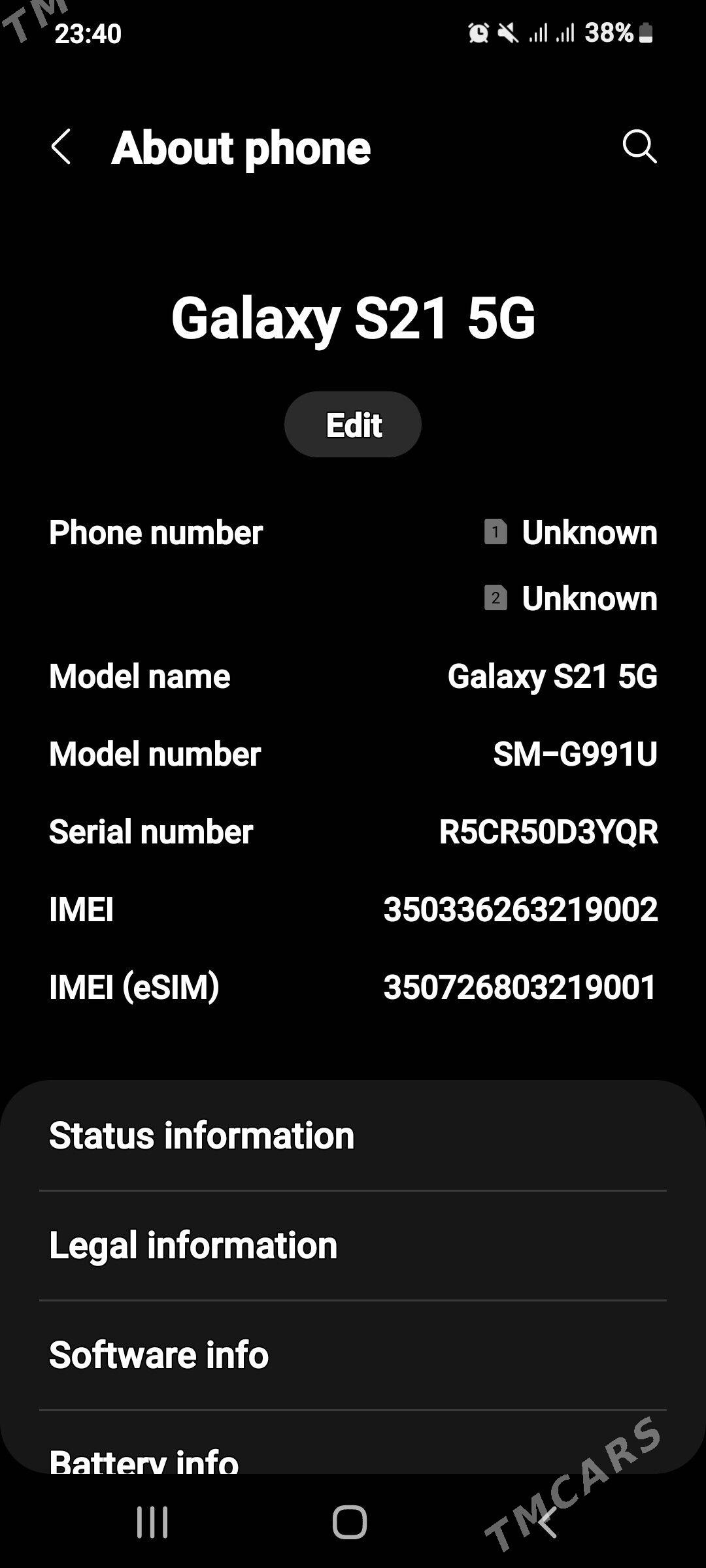Open settings search magnifier
Image resolution: width=706 pixels, height=1568 pixels.
coord(639,146)
